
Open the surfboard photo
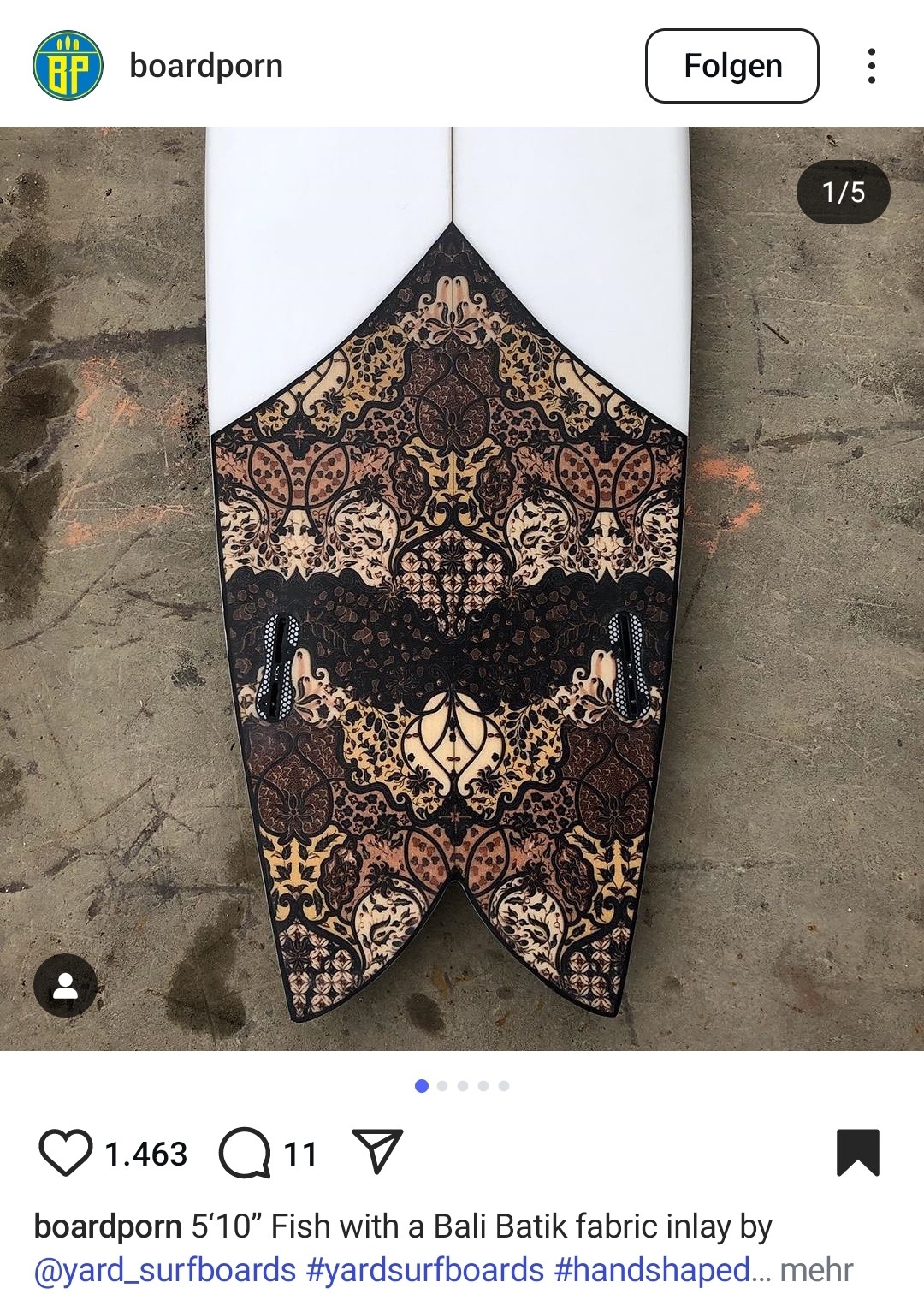[x=462, y=589]
